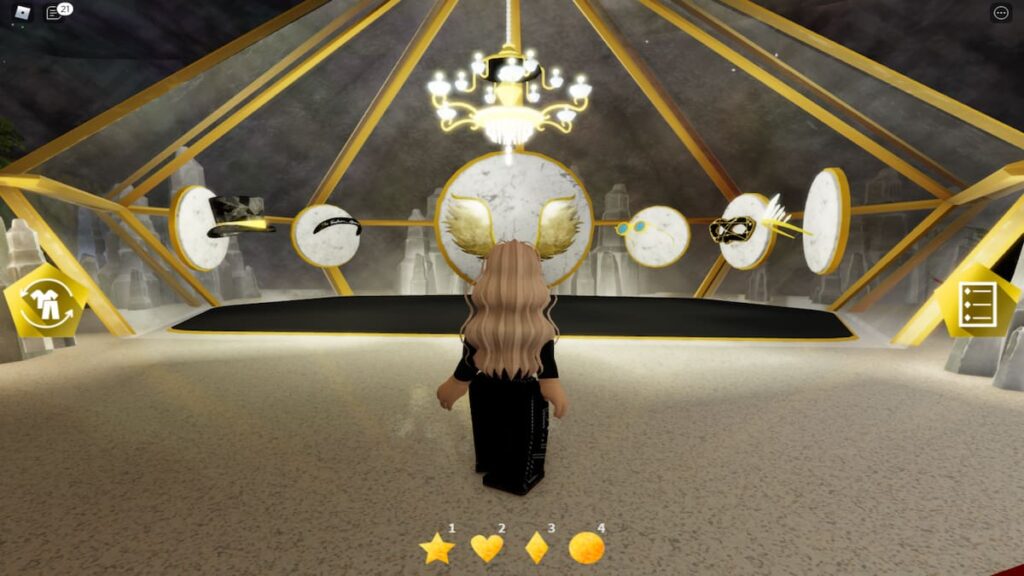
Task: Open the Roblox menu icon
Action: point(22,13)
